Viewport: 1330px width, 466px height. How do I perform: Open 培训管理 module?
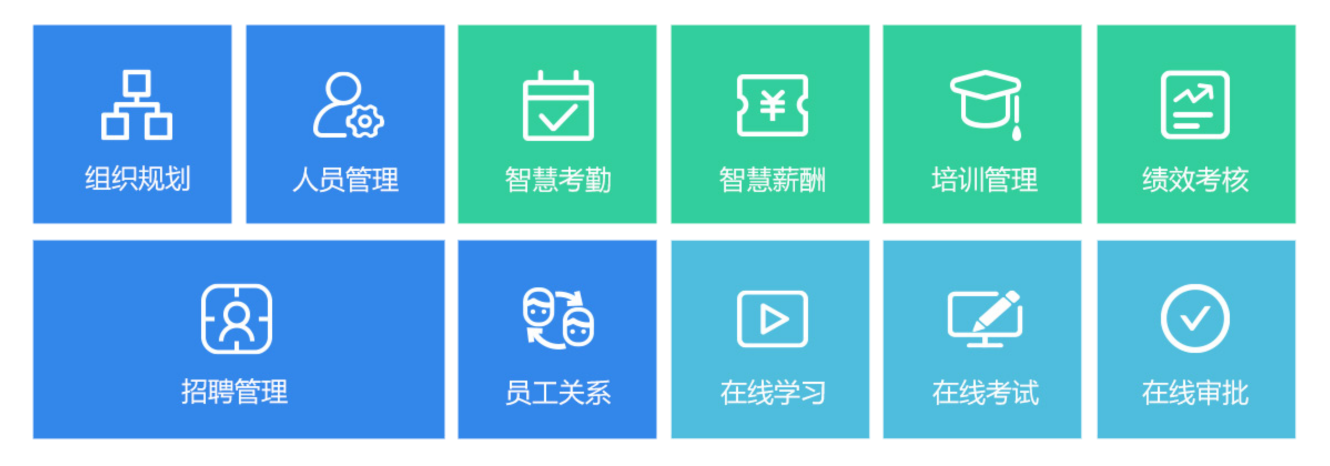click(982, 125)
